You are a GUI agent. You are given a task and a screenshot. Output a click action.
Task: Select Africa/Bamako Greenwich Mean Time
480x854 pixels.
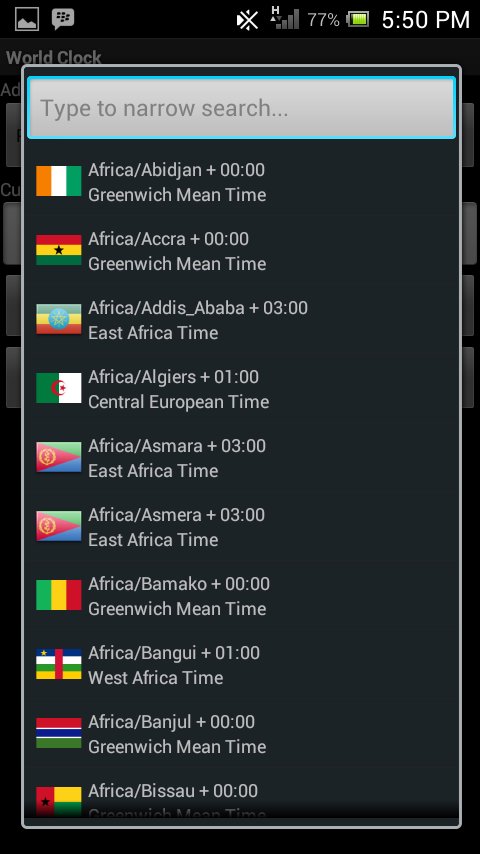click(x=241, y=596)
